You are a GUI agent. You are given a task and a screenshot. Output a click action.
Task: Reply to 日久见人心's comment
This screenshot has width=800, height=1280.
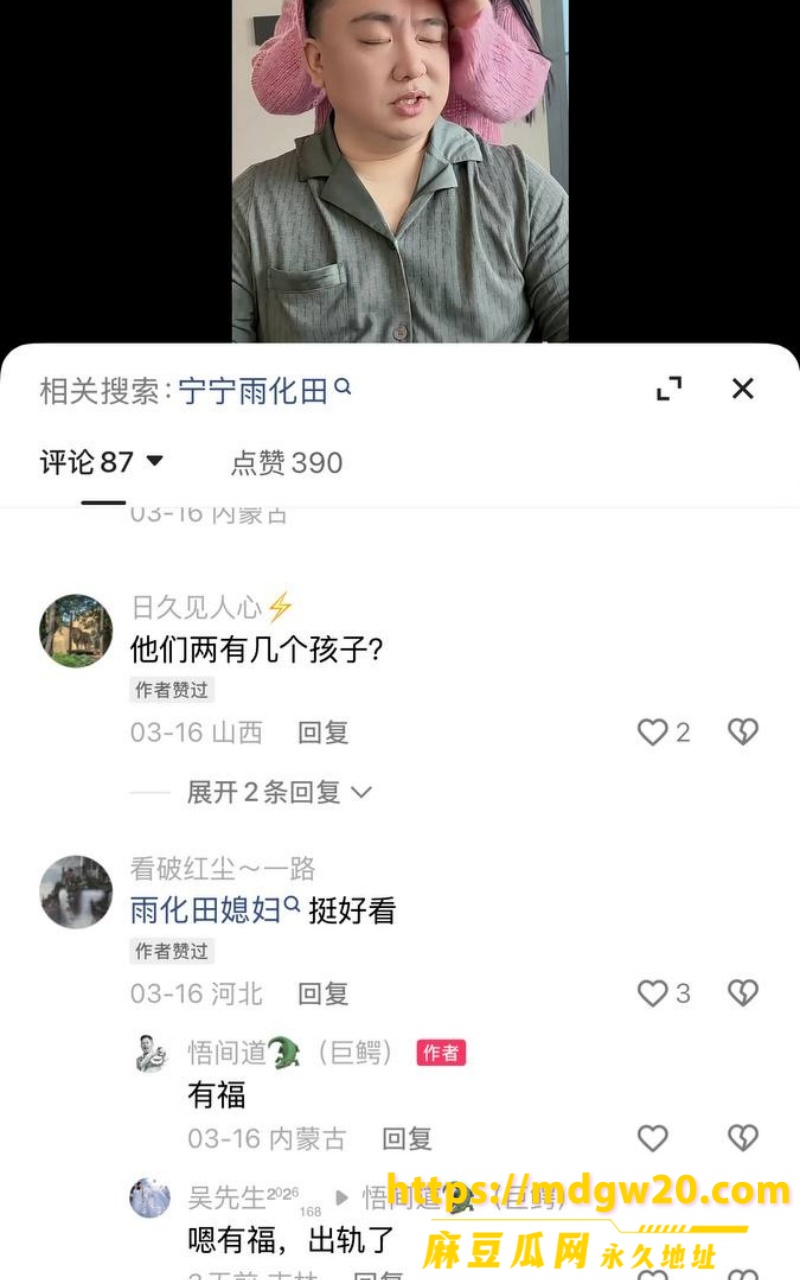point(323,733)
